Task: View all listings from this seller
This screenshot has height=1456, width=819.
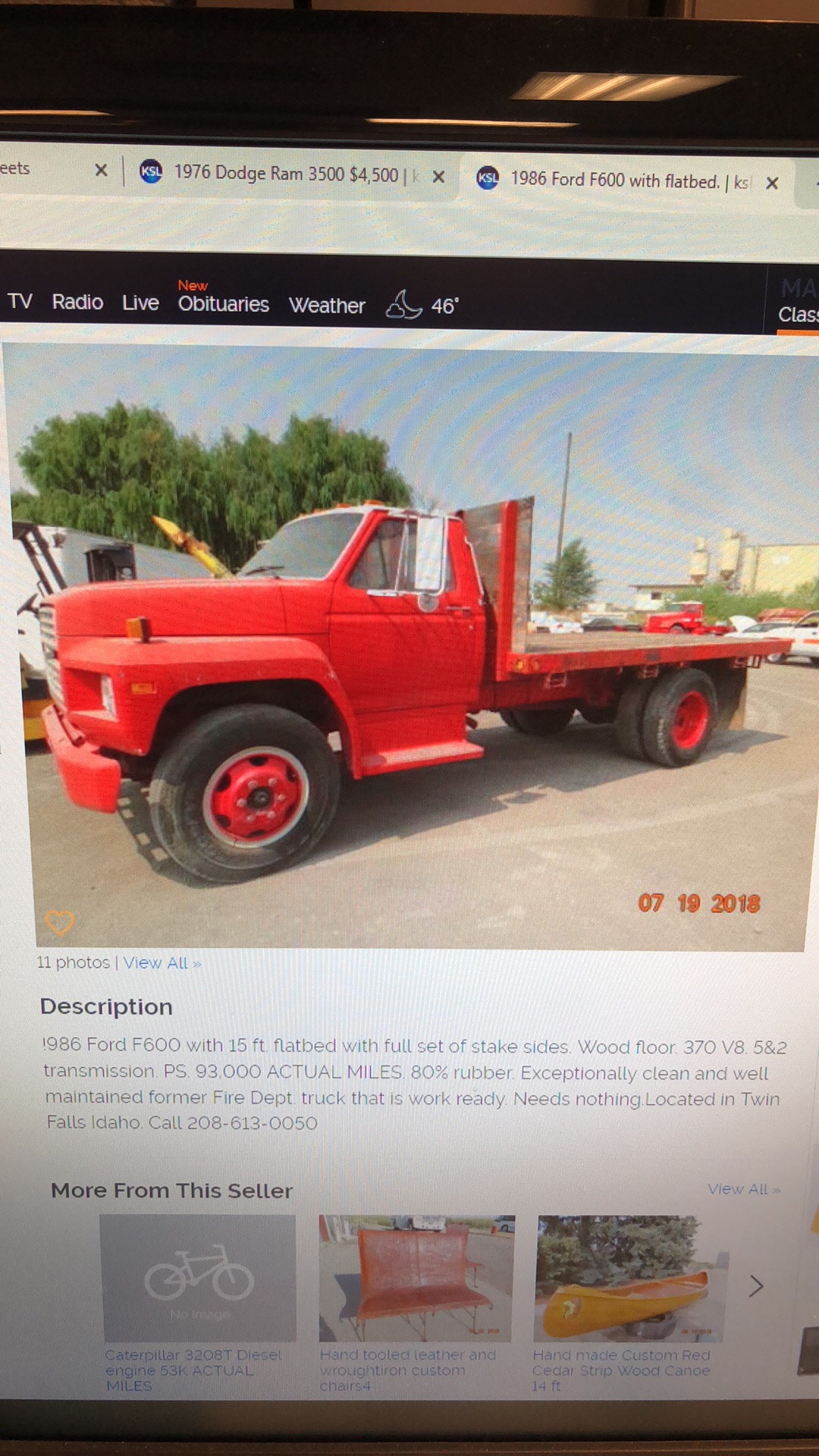Action: [743, 1189]
